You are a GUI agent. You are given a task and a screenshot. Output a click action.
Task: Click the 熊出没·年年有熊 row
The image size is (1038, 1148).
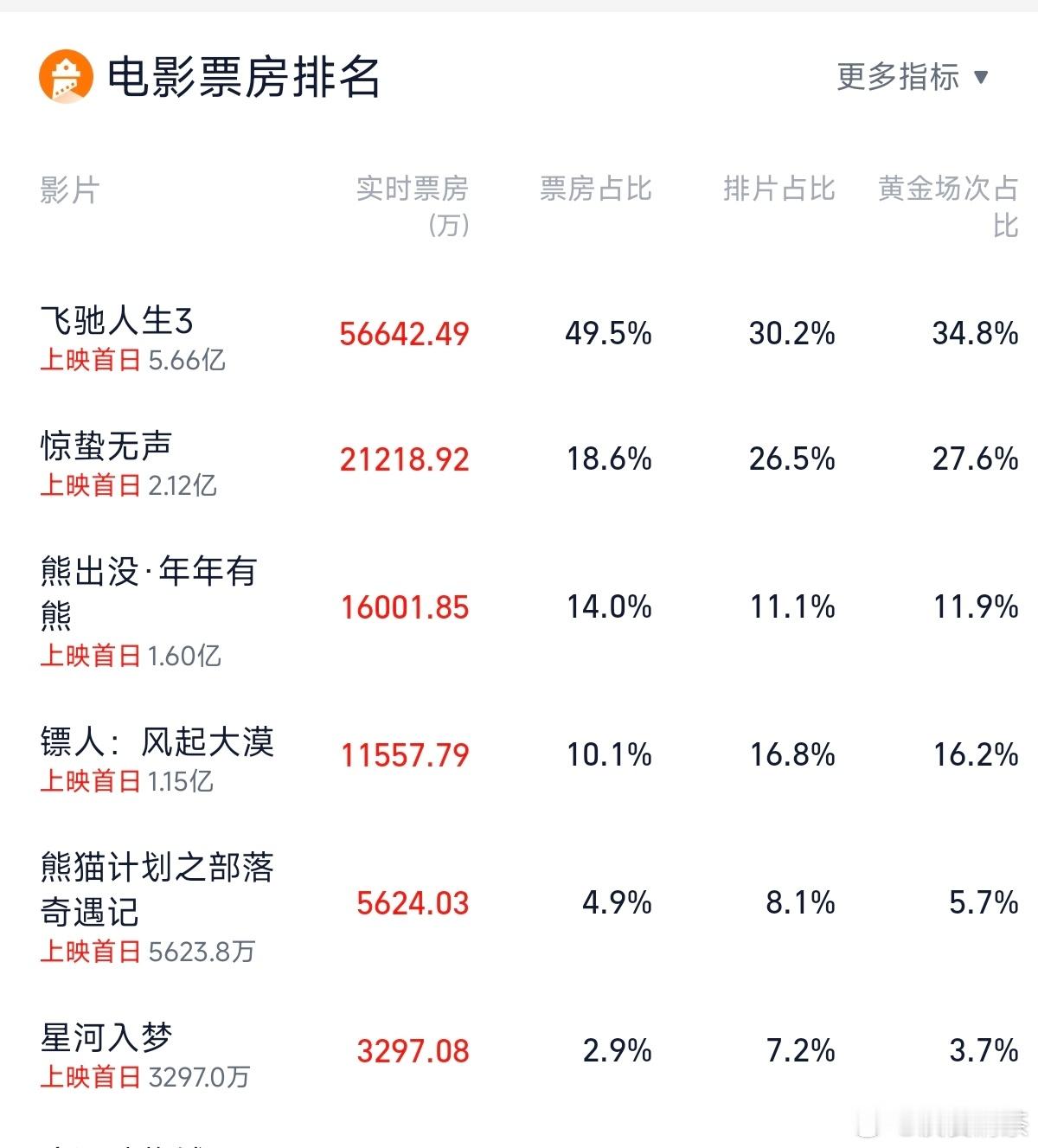click(x=147, y=590)
